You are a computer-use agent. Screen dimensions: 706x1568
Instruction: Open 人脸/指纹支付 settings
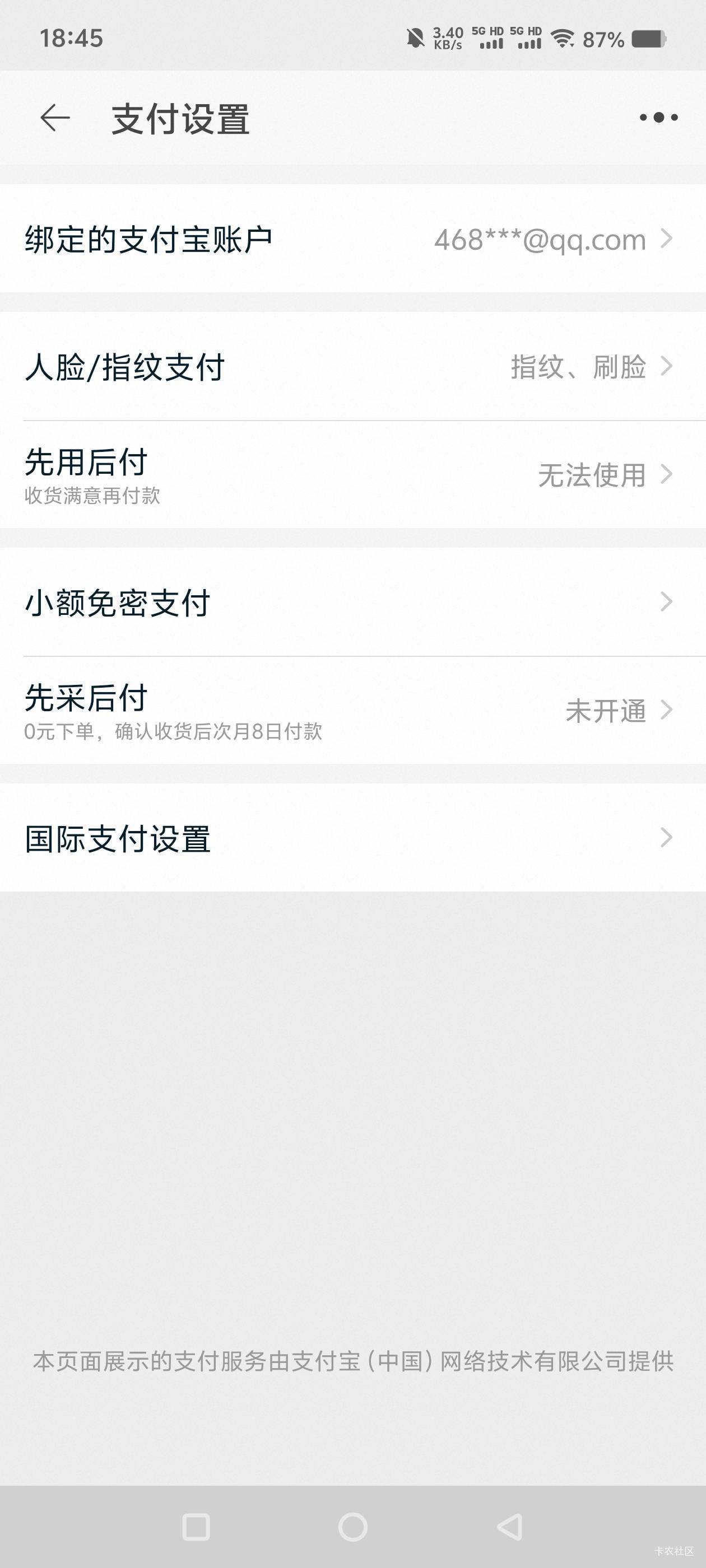tap(354, 366)
